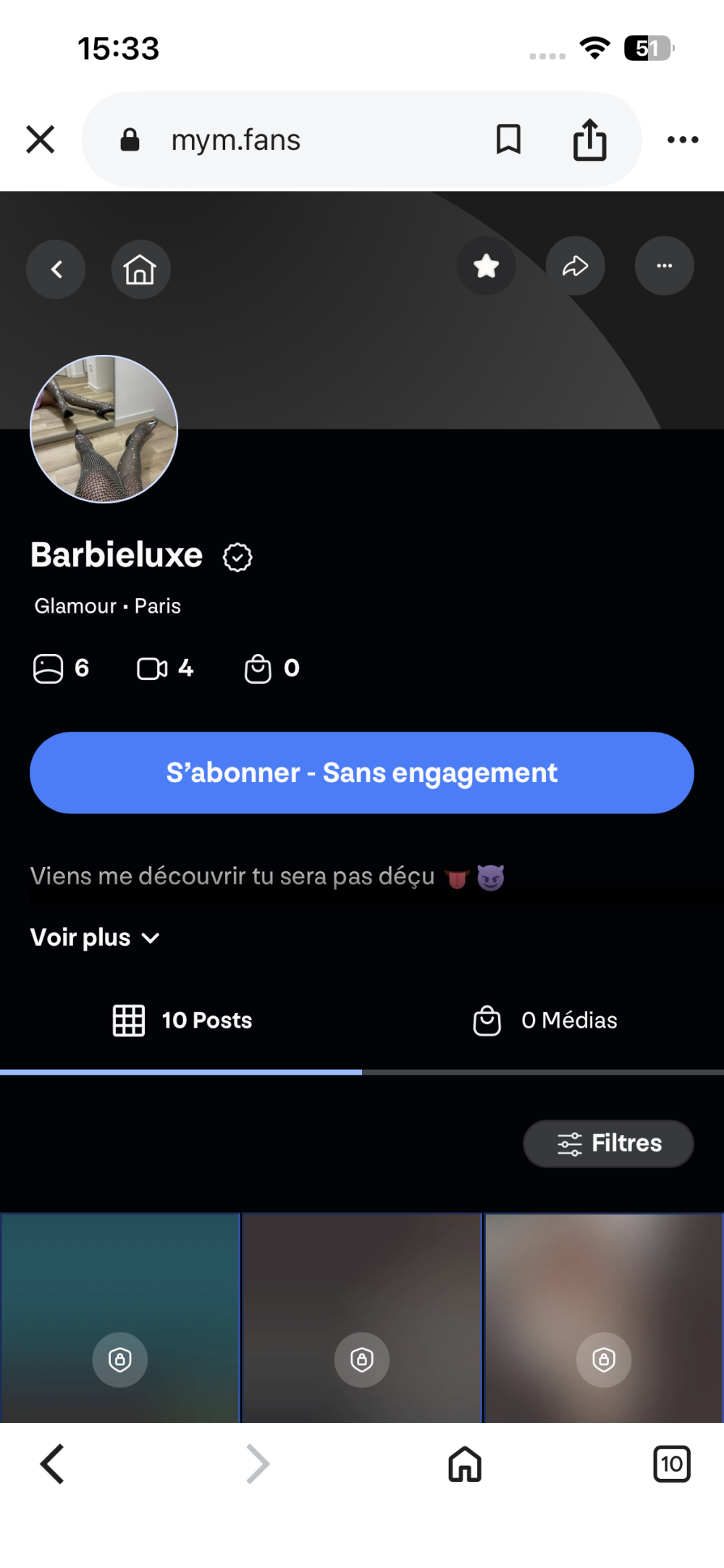This screenshot has width=724, height=1568.
Task: Switch to the 0 Médias tab
Action: point(544,1020)
